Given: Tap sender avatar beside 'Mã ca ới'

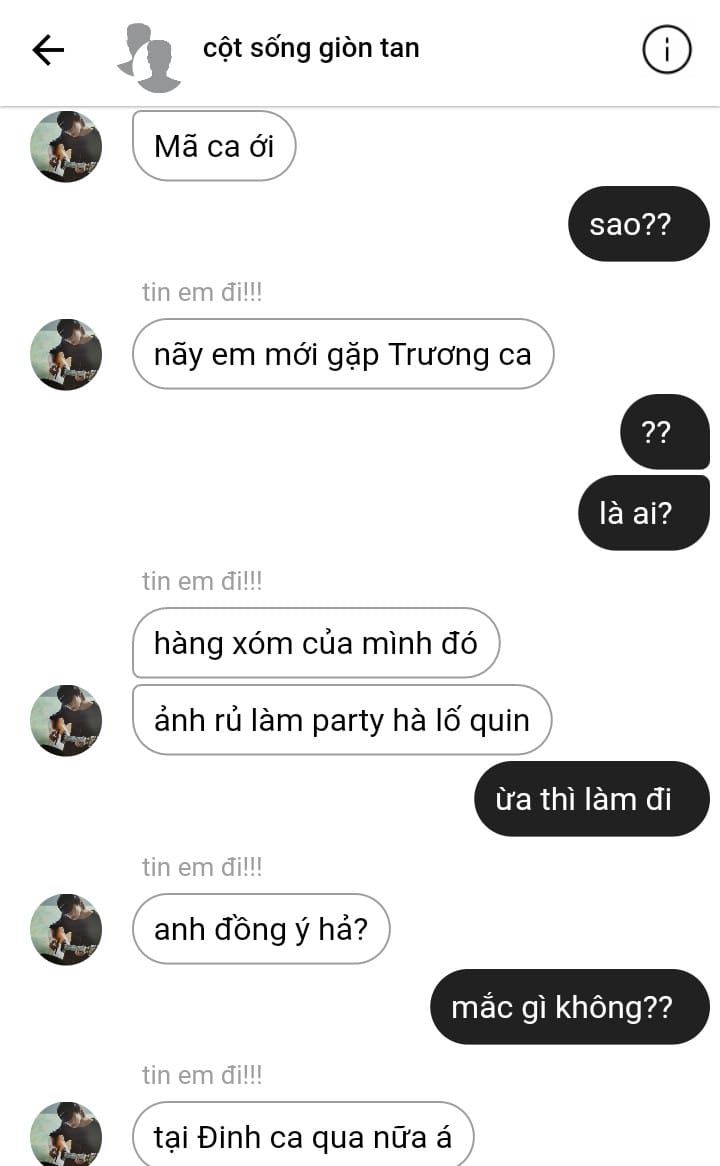Looking at the screenshot, I should click(66, 146).
